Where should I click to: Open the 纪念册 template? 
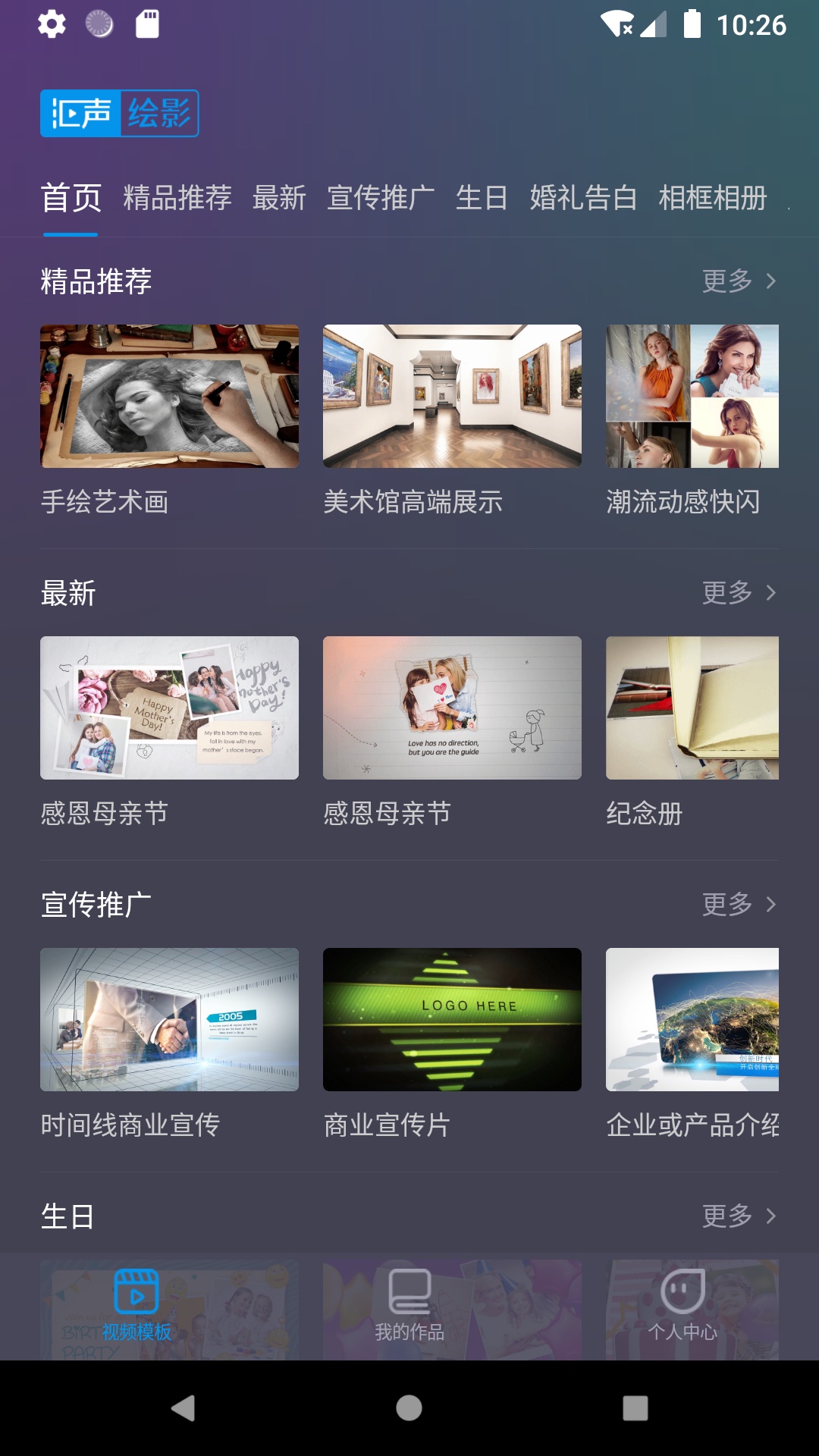692,708
